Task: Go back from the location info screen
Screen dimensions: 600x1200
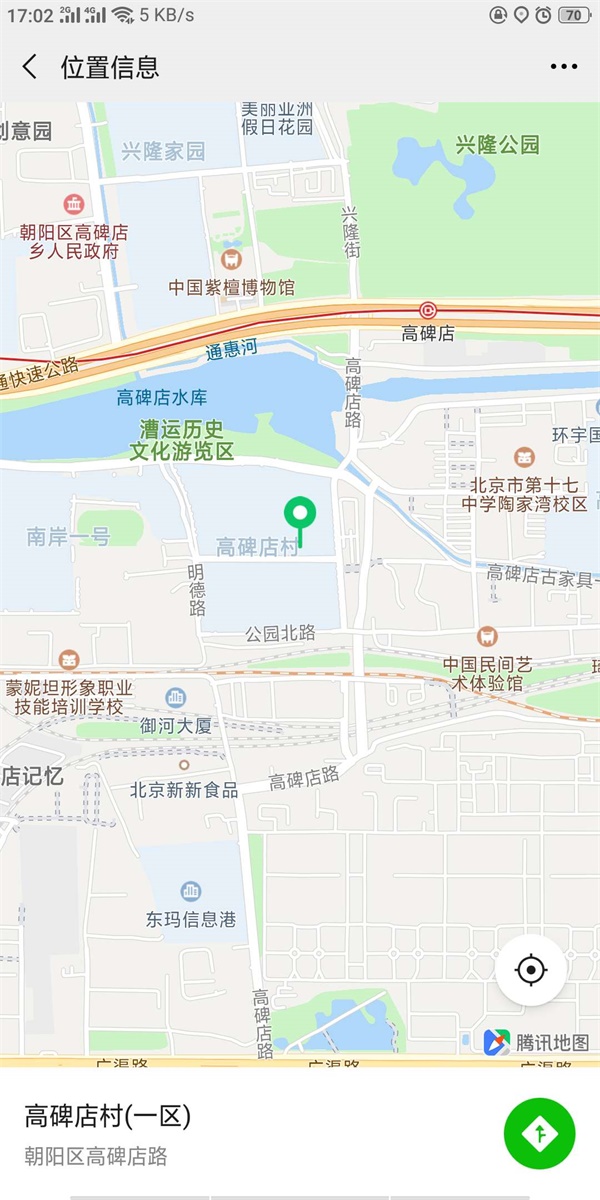Action: (x=30, y=67)
